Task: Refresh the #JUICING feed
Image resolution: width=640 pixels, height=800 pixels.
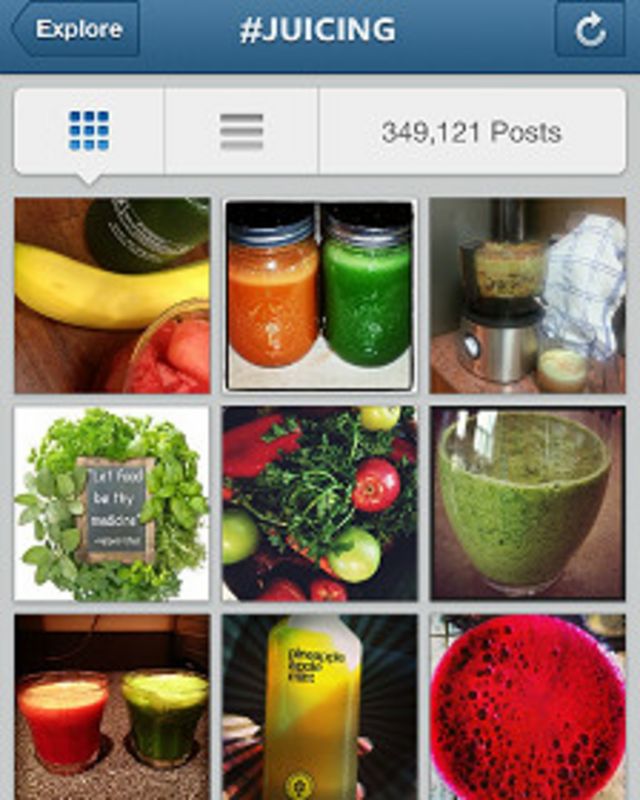Action: pos(589,30)
